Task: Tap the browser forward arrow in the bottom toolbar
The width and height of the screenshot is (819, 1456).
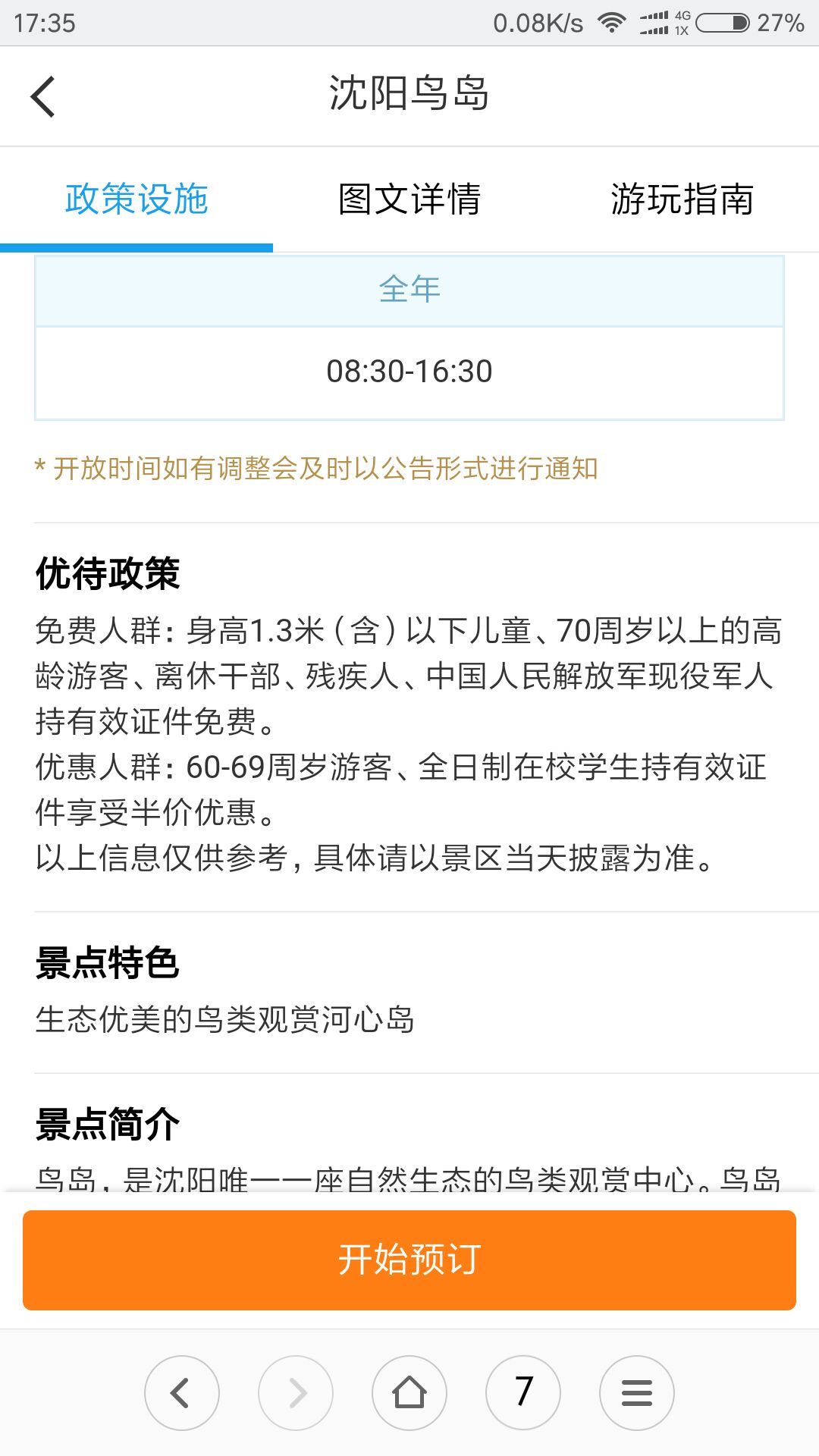Action: (x=296, y=1393)
